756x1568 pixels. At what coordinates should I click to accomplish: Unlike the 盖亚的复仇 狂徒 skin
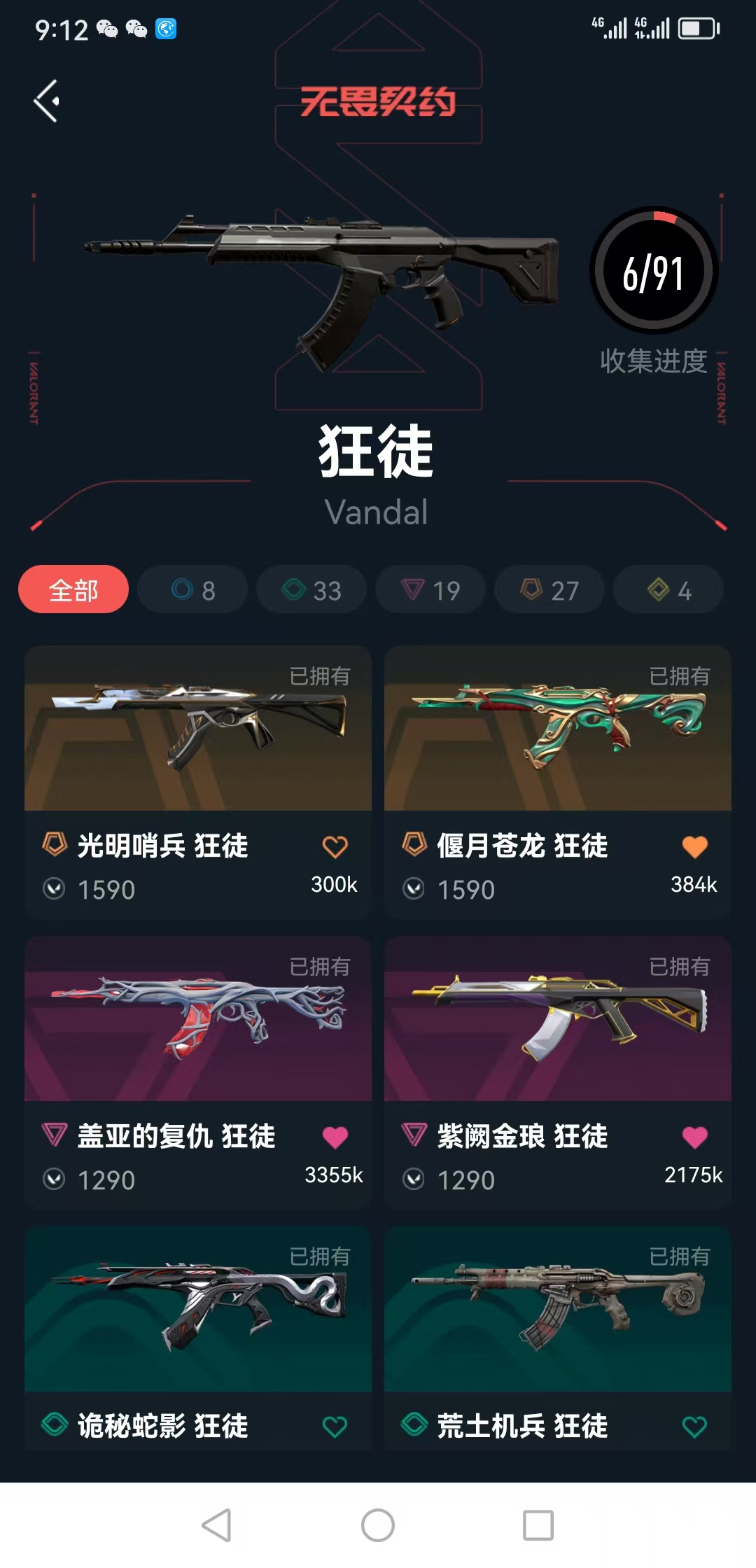tap(335, 1137)
